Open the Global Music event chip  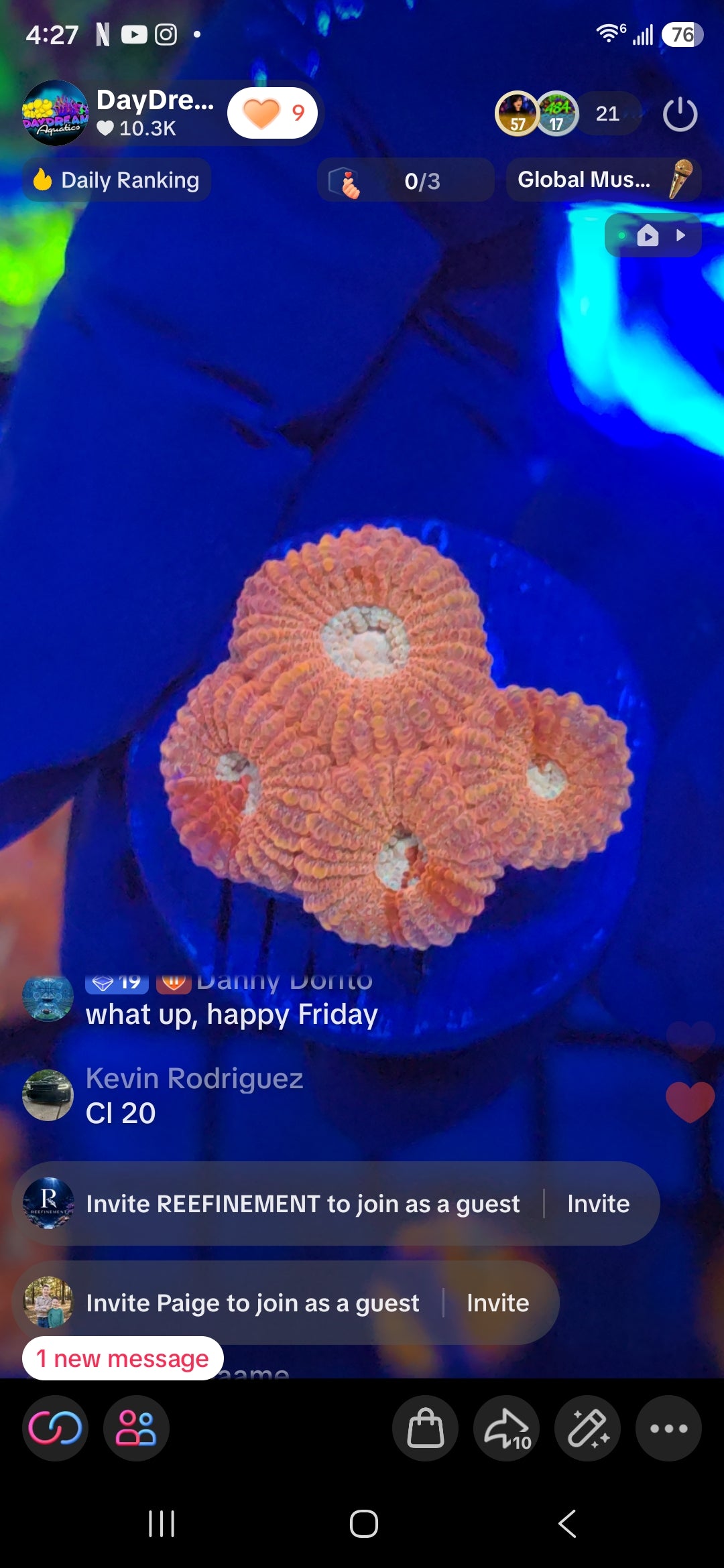click(604, 180)
